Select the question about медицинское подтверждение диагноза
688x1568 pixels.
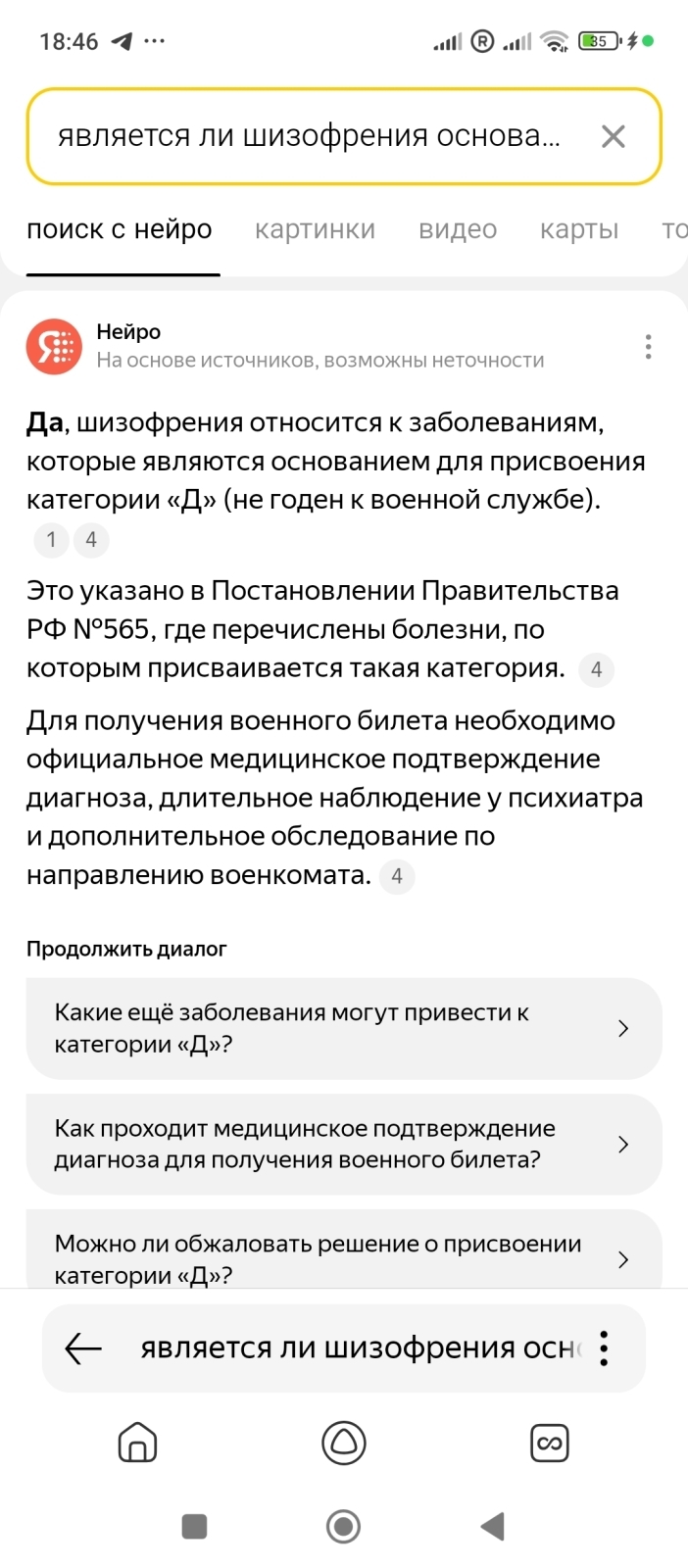(x=344, y=1144)
